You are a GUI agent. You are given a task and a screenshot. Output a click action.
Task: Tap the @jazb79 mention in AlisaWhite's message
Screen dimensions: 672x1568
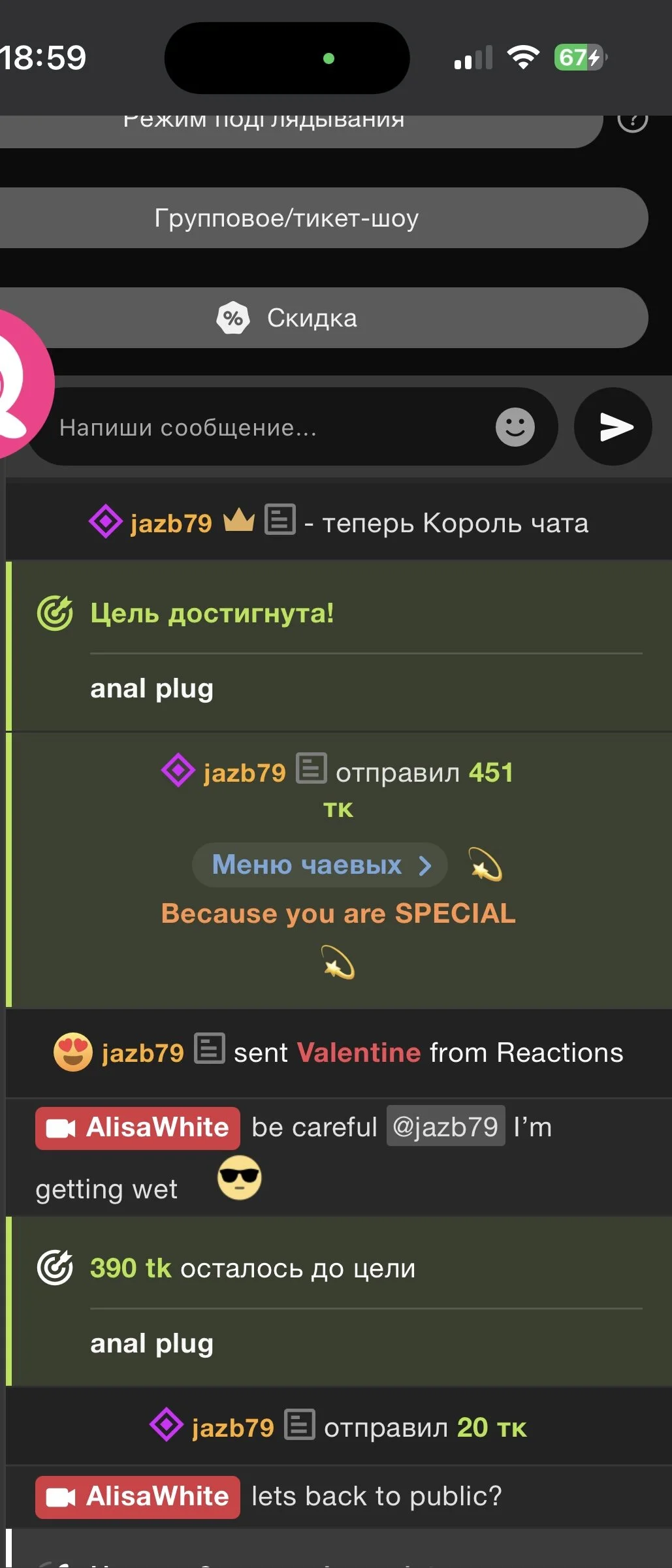[445, 1127]
